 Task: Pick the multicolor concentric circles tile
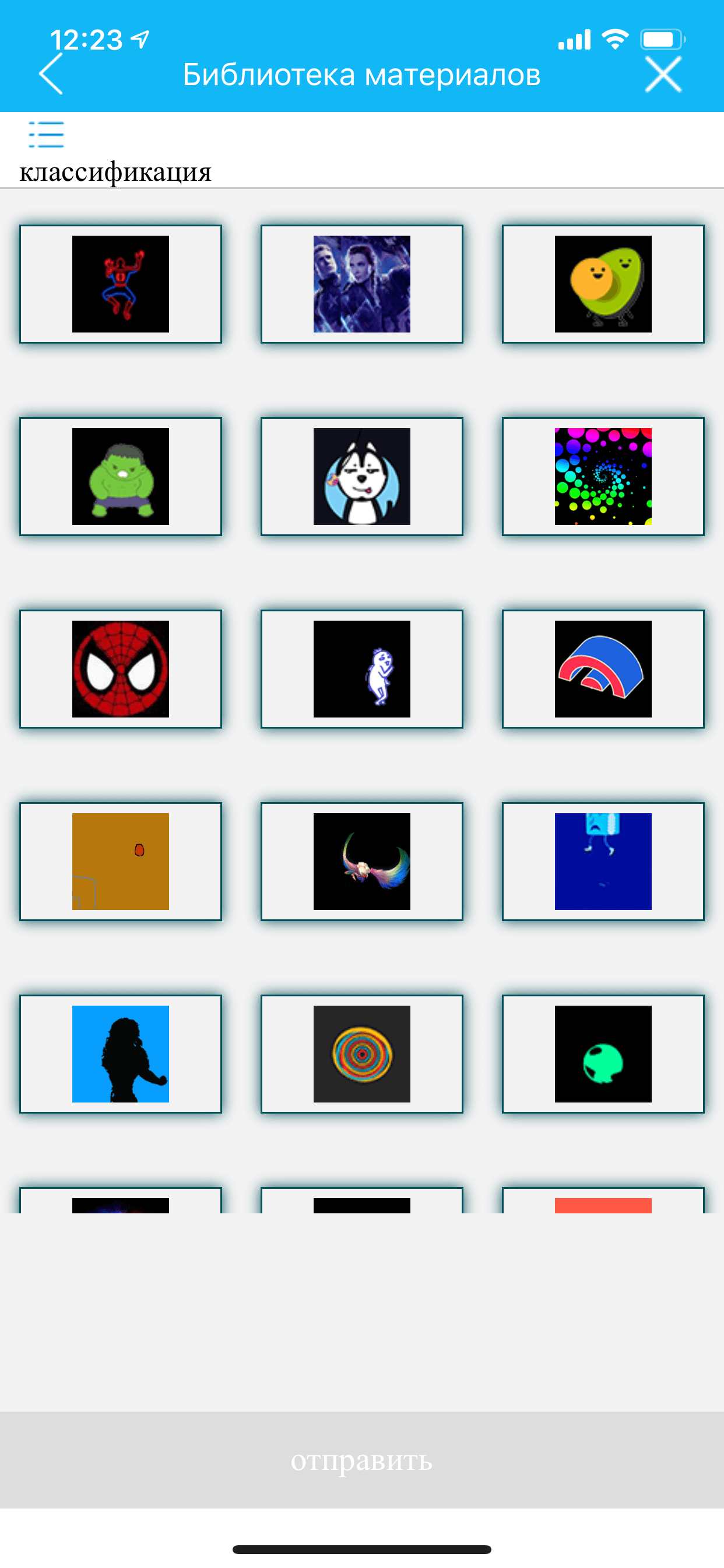[361, 1053]
